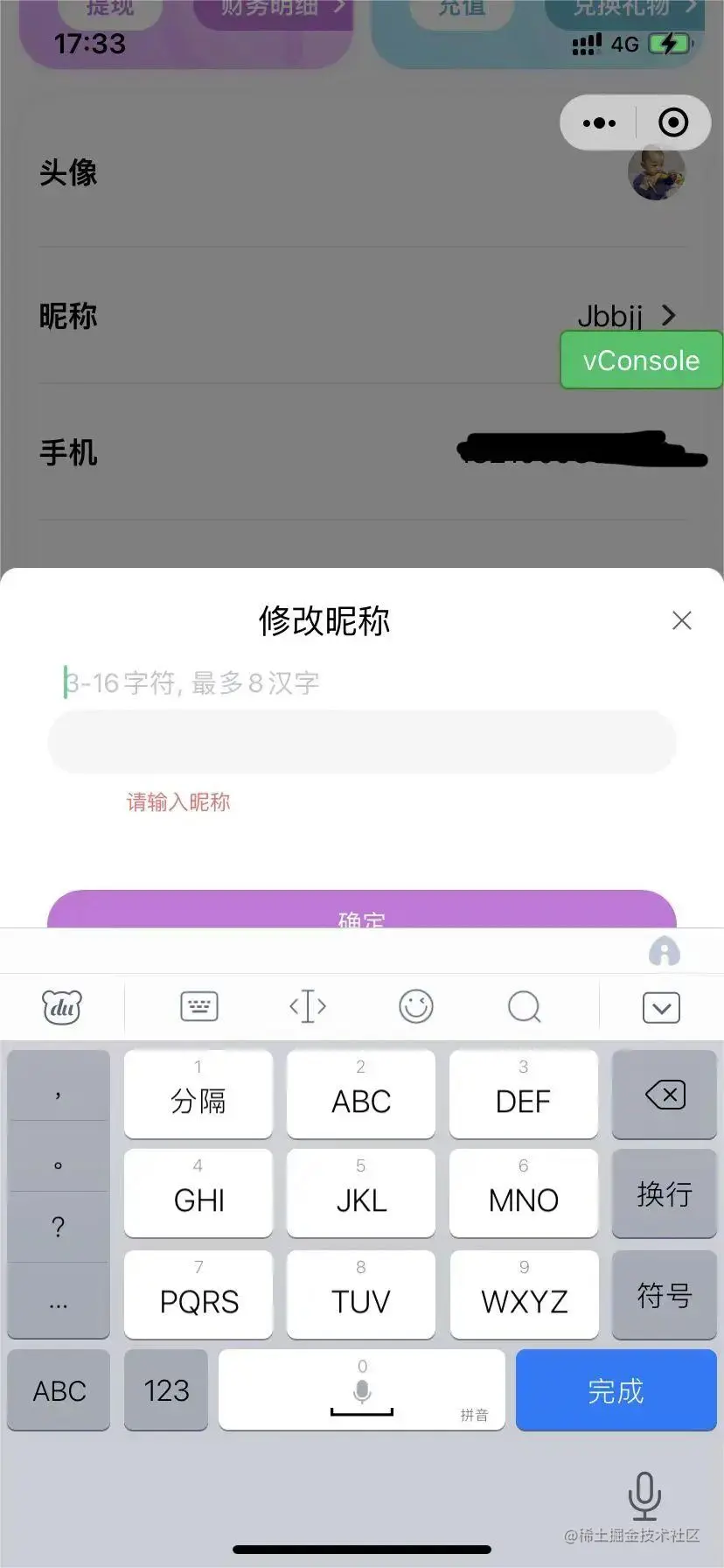Change the profile avatar photo
This screenshot has width=724, height=1568.
coord(656,173)
